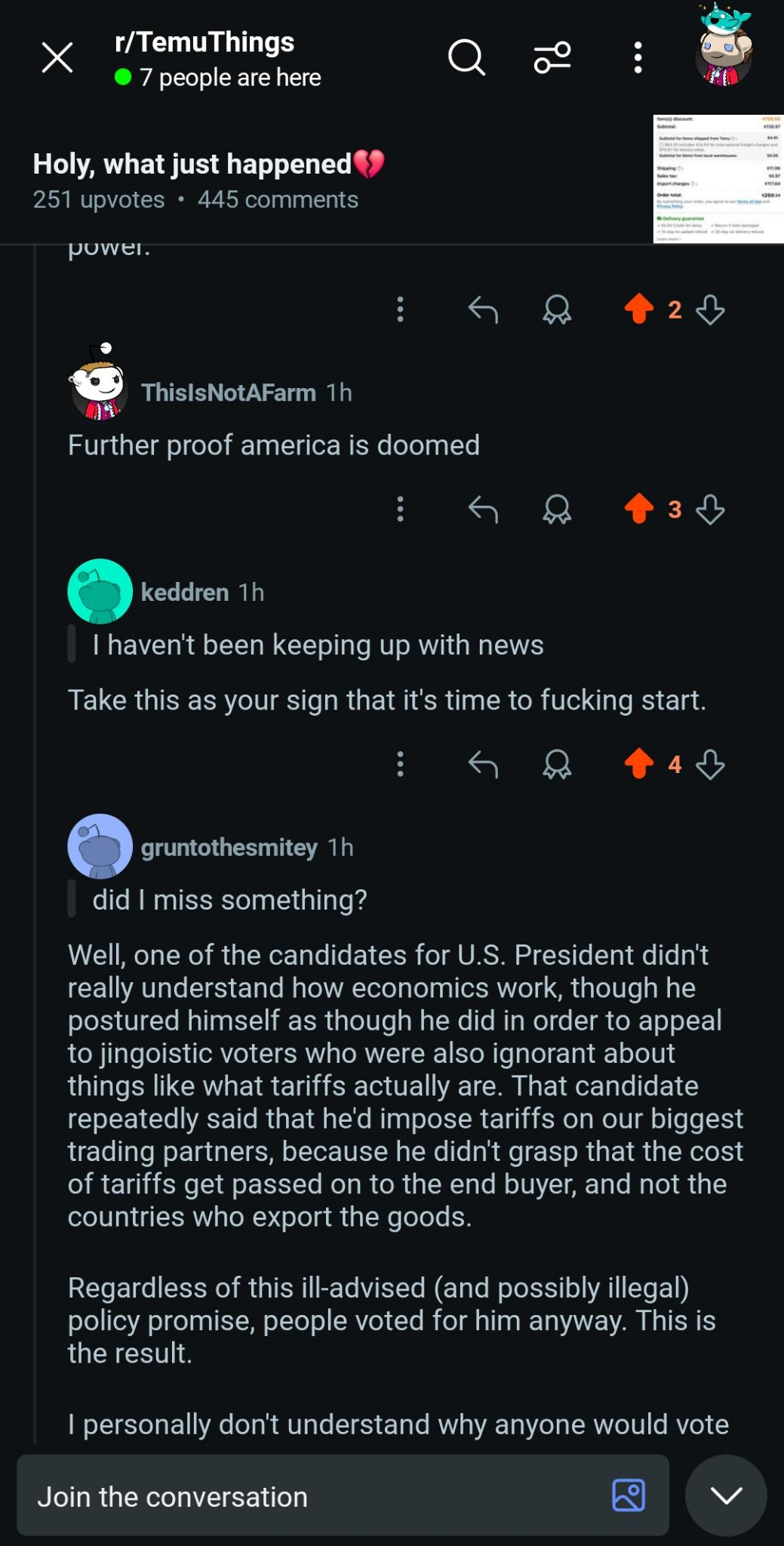Open the r/TemuThings community page
The width and height of the screenshot is (784, 1546).
(204, 42)
